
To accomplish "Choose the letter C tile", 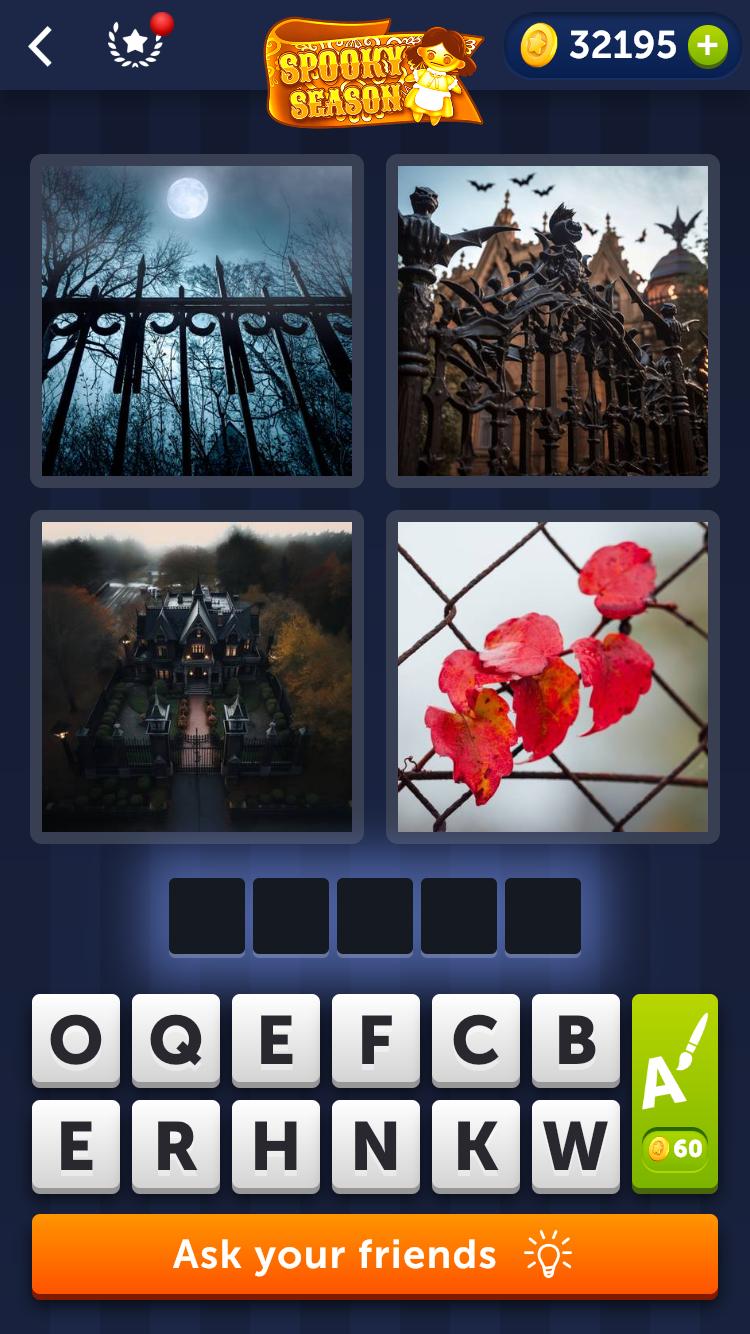I will (x=476, y=1040).
